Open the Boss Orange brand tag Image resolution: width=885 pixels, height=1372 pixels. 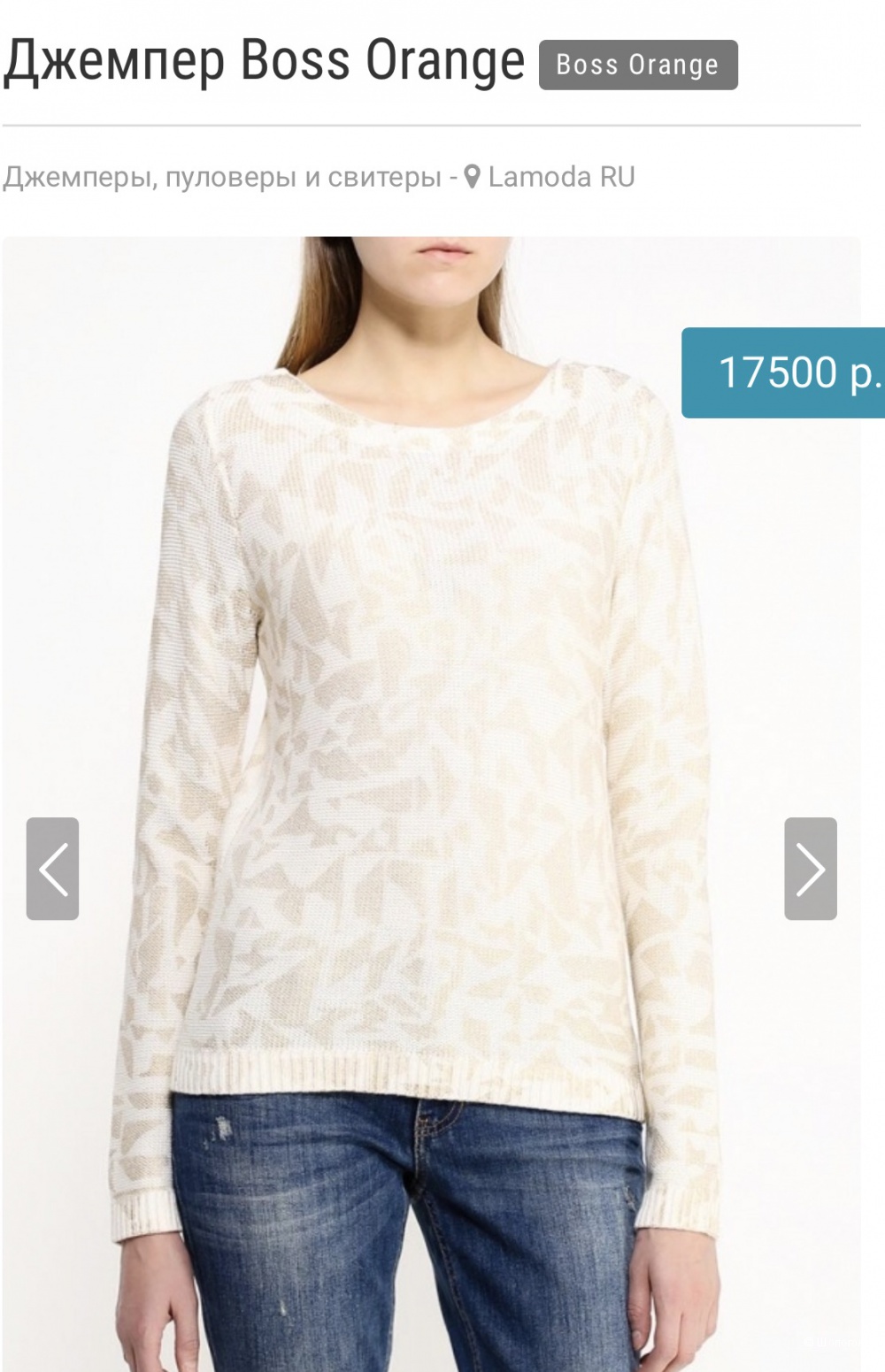pyautogui.click(x=638, y=65)
